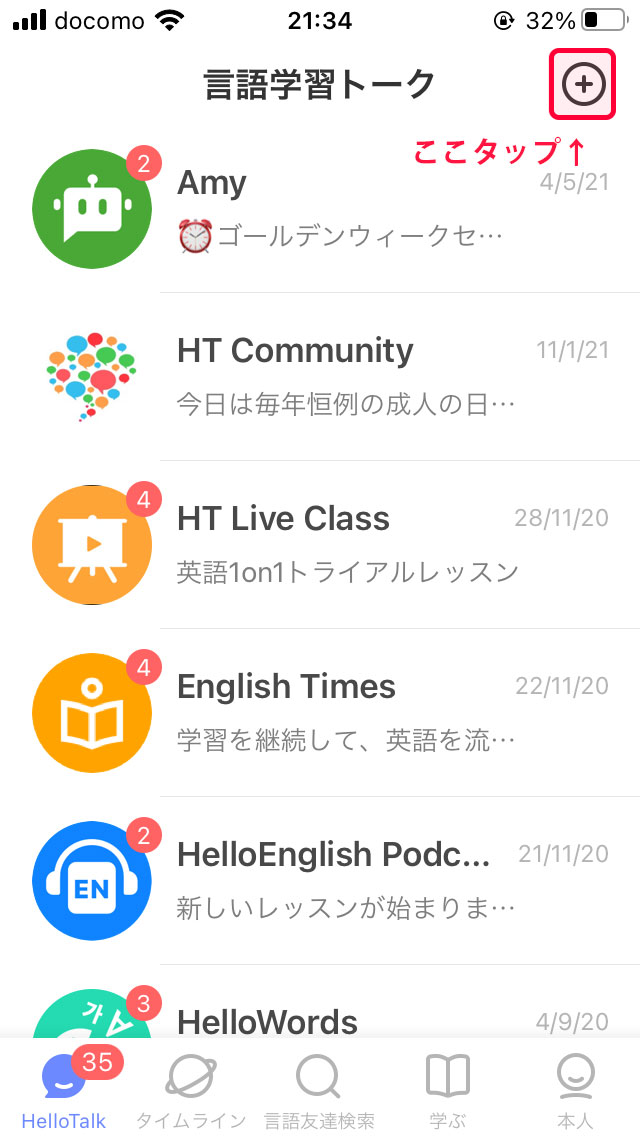Open the 本人 profile tab
The image size is (640, 1136).
click(x=575, y=1089)
